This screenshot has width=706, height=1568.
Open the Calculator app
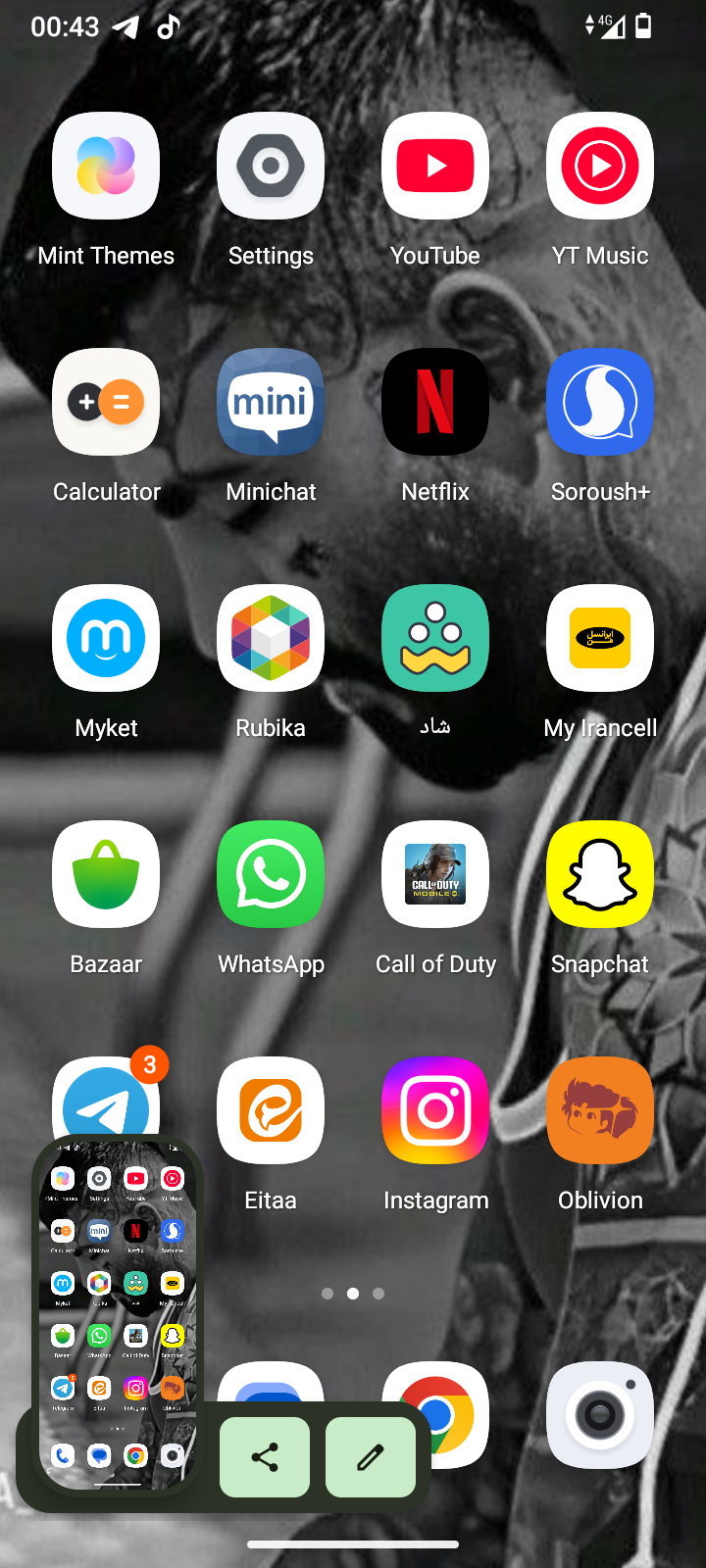click(106, 403)
